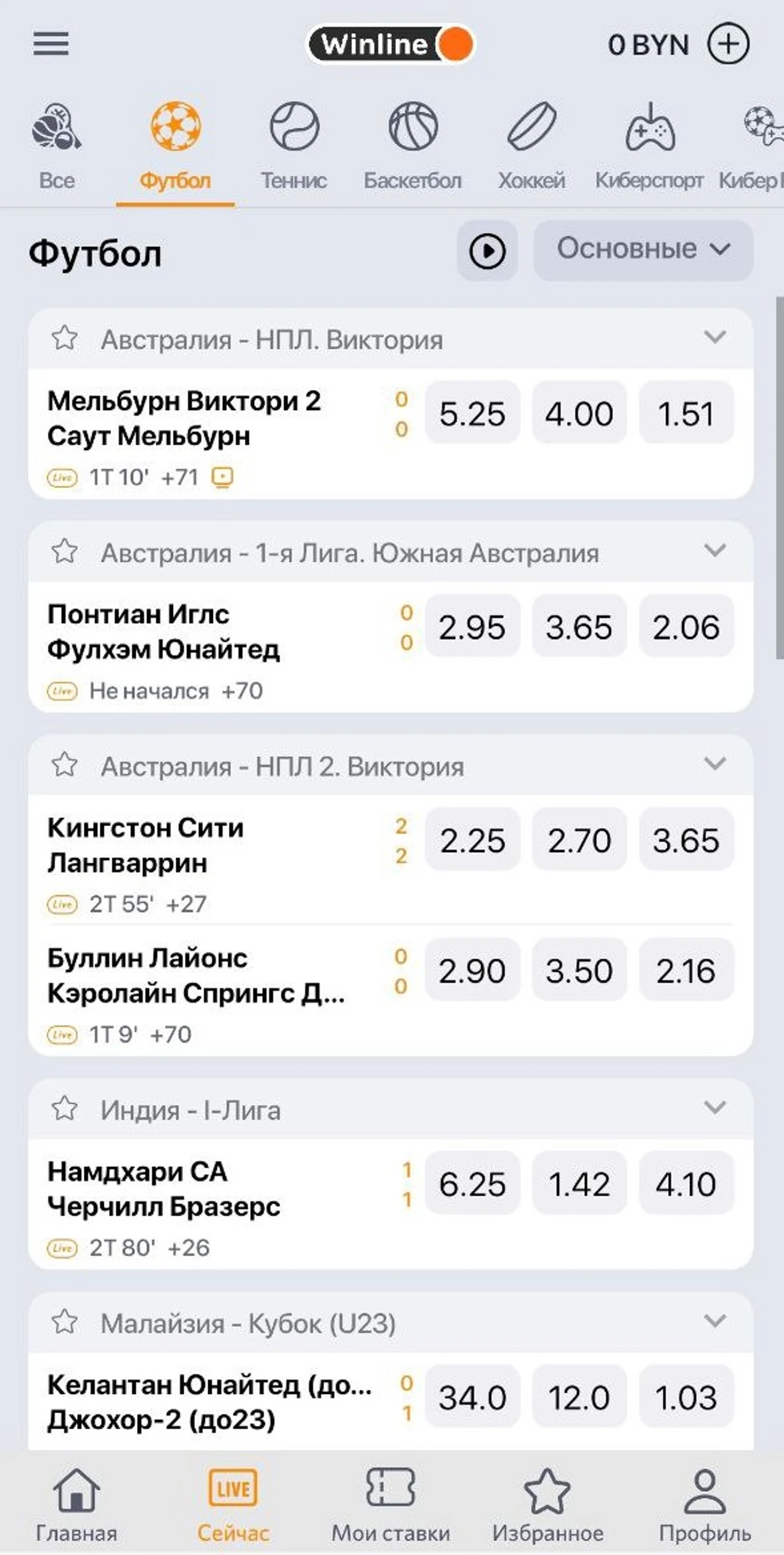This screenshot has height=1555, width=784.
Task: Select draw odds 3.65 for Понтиан Иглс match
Action: (579, 627)
